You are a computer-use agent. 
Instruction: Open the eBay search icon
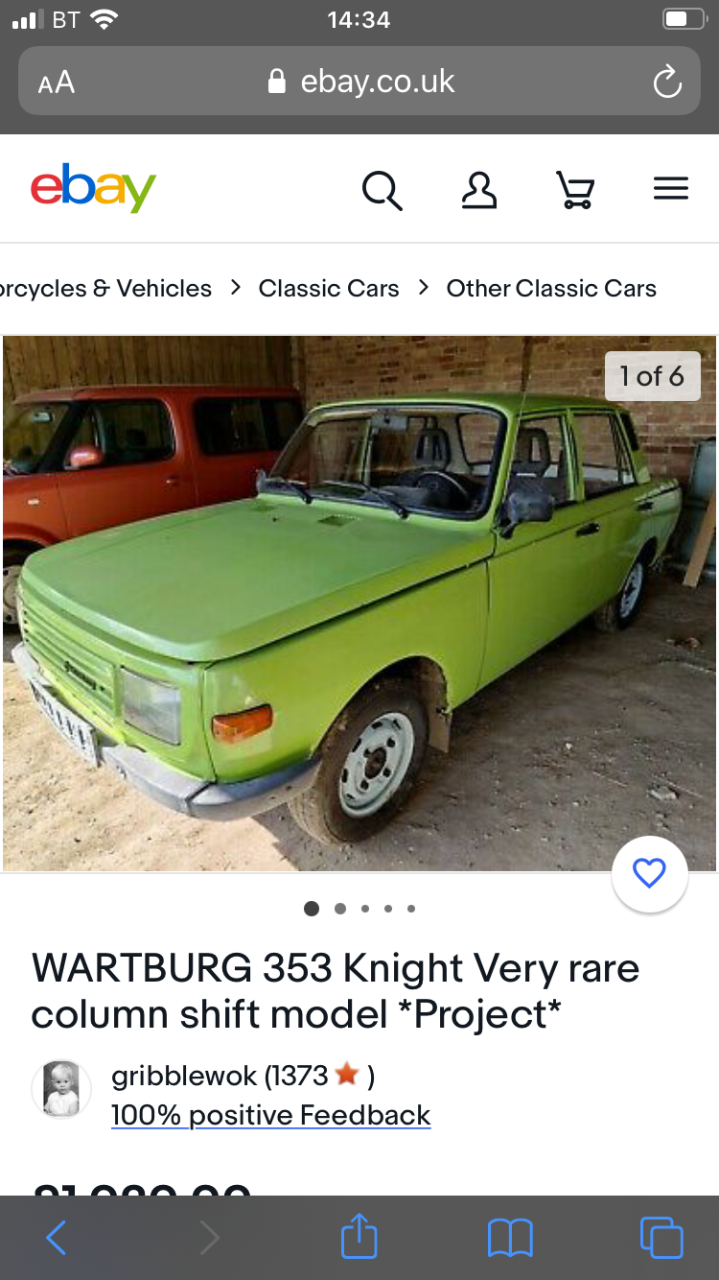click(x=382, y=189)
